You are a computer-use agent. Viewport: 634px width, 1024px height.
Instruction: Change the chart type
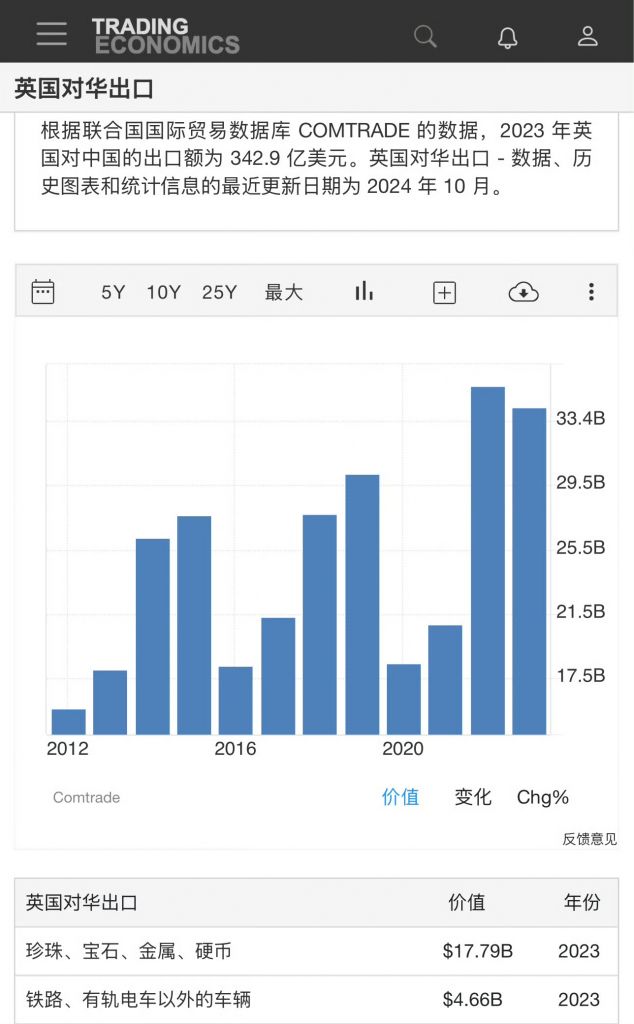(364, 291)
